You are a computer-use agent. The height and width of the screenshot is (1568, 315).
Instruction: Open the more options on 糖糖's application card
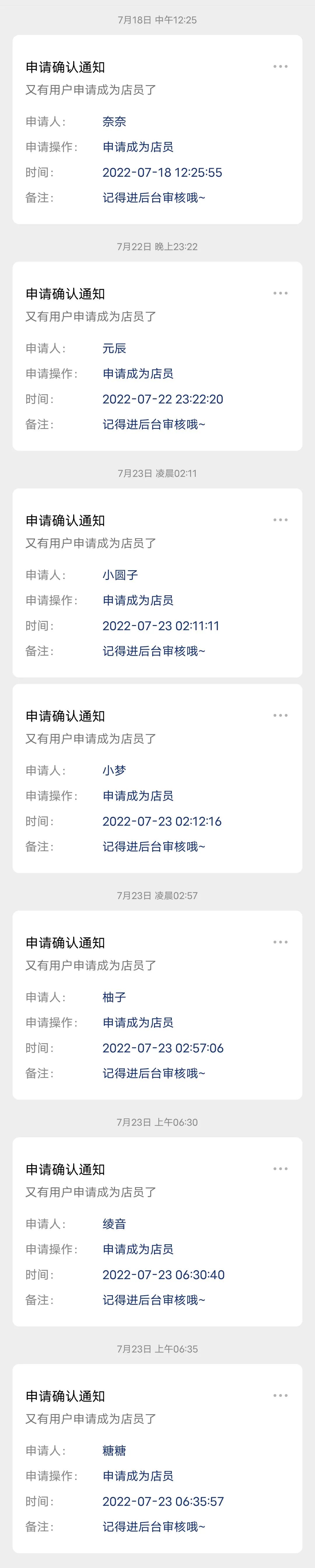(280, 1395)
